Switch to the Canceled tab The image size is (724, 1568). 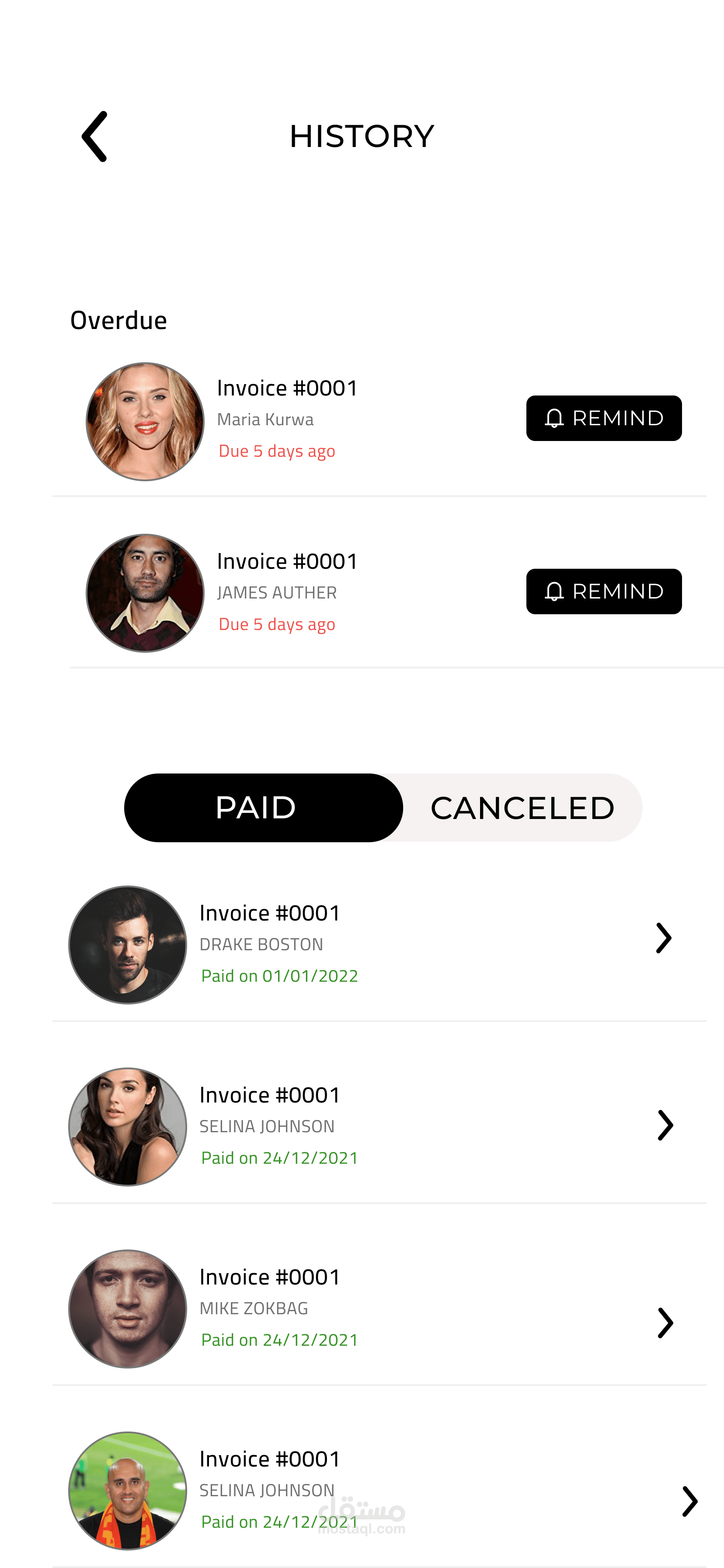pos(522,808)
